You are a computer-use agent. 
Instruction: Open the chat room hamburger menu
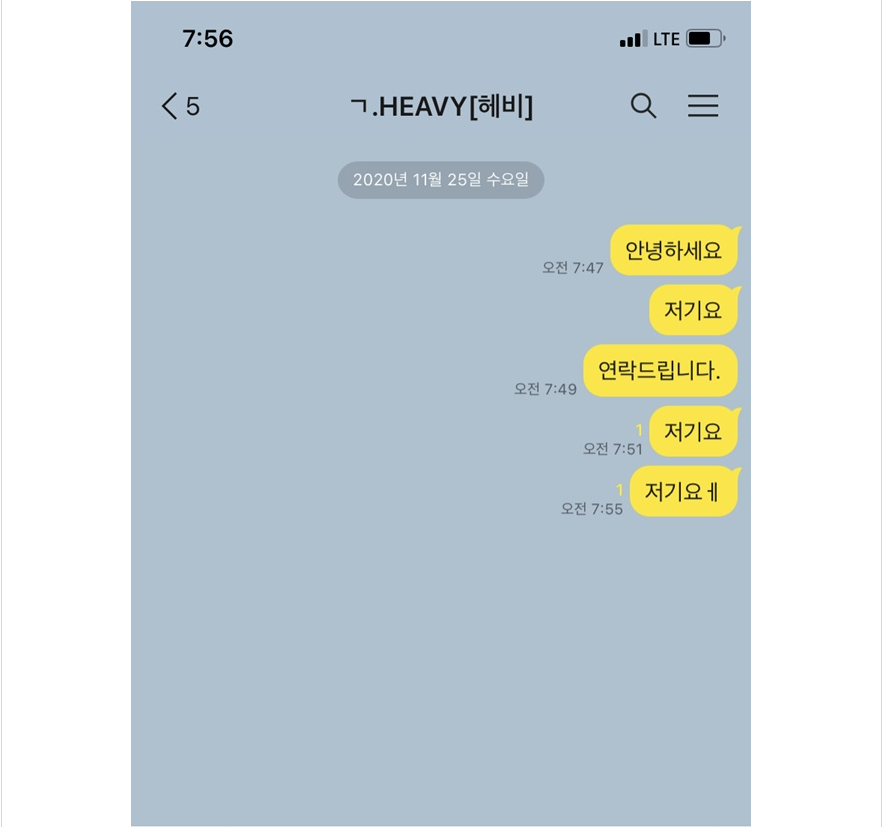703,106
